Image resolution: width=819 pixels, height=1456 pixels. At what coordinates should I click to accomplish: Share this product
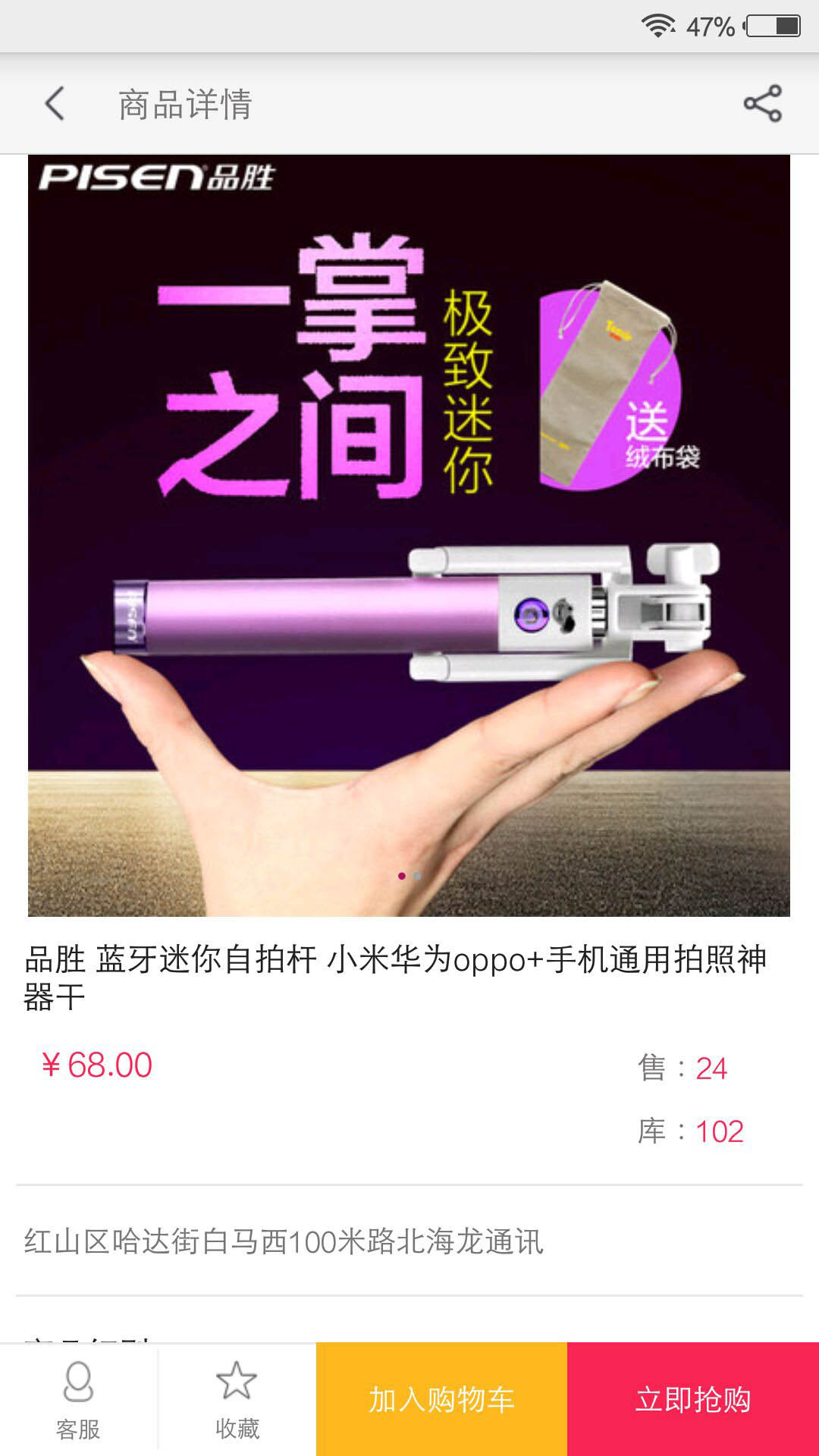coord(762,104)
